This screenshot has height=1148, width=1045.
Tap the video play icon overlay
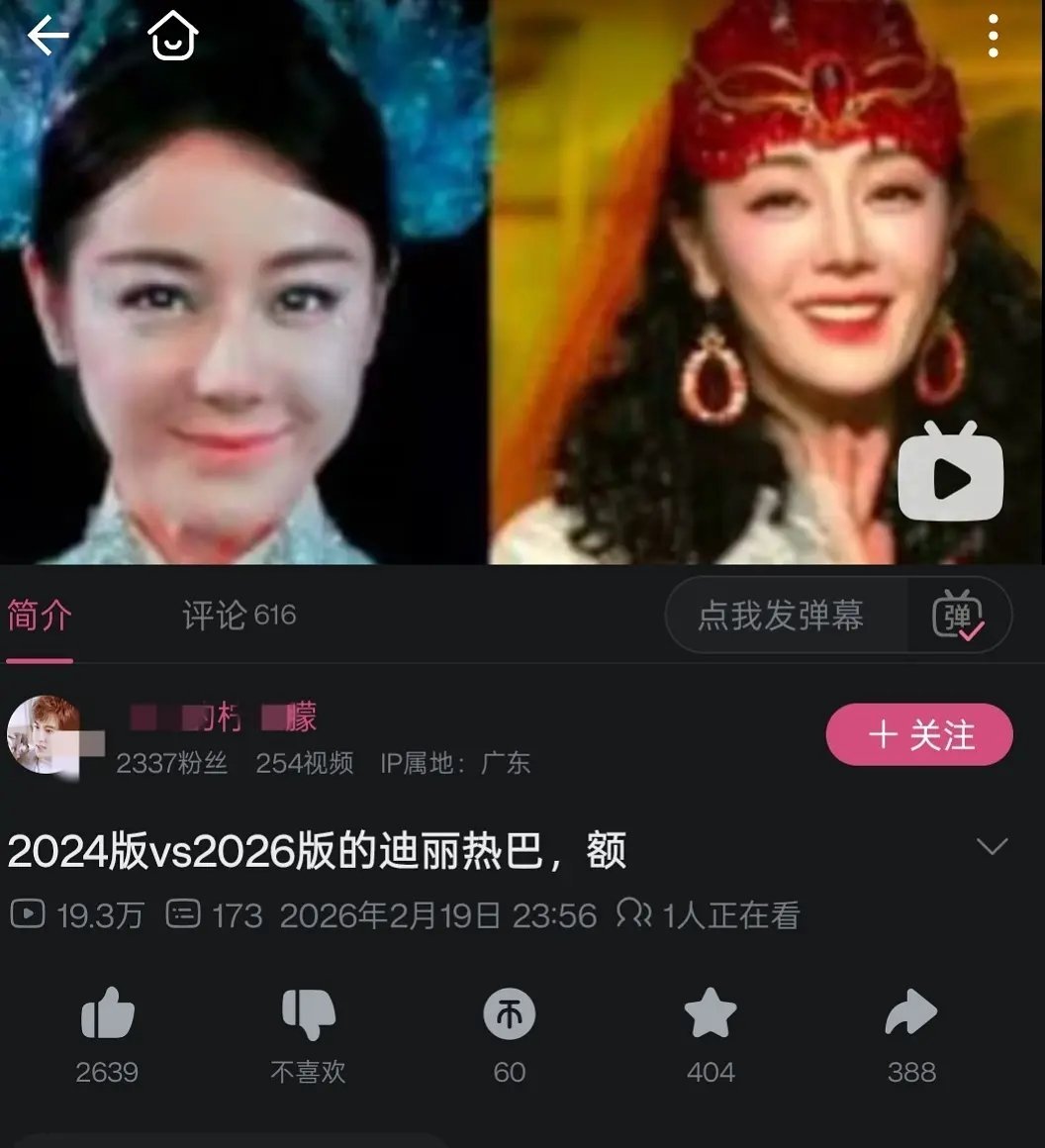951,473
